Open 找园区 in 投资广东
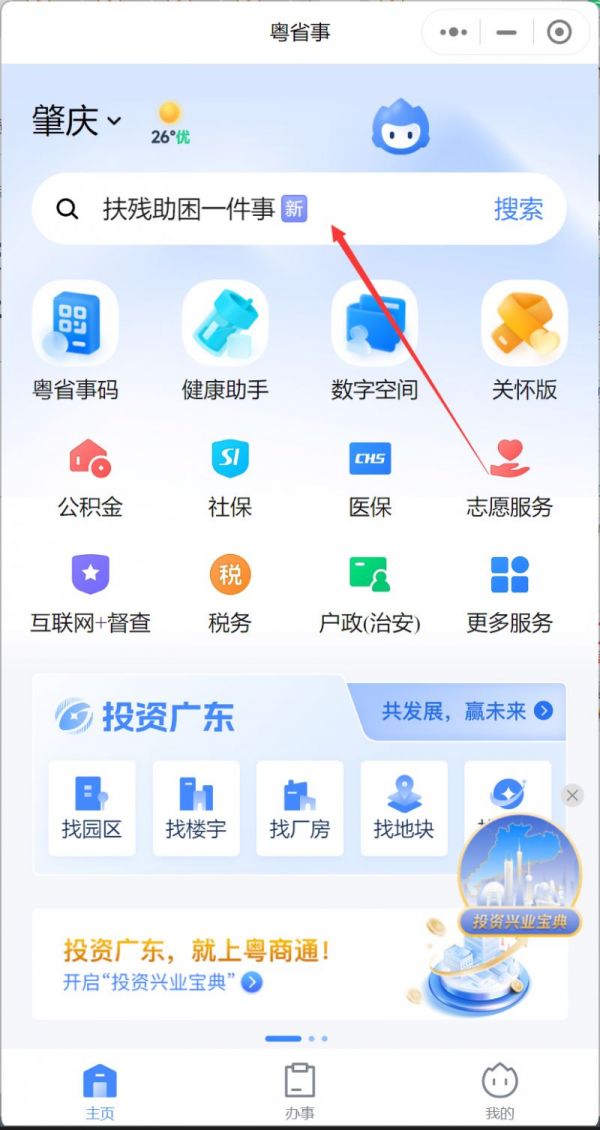 [92, 807]
